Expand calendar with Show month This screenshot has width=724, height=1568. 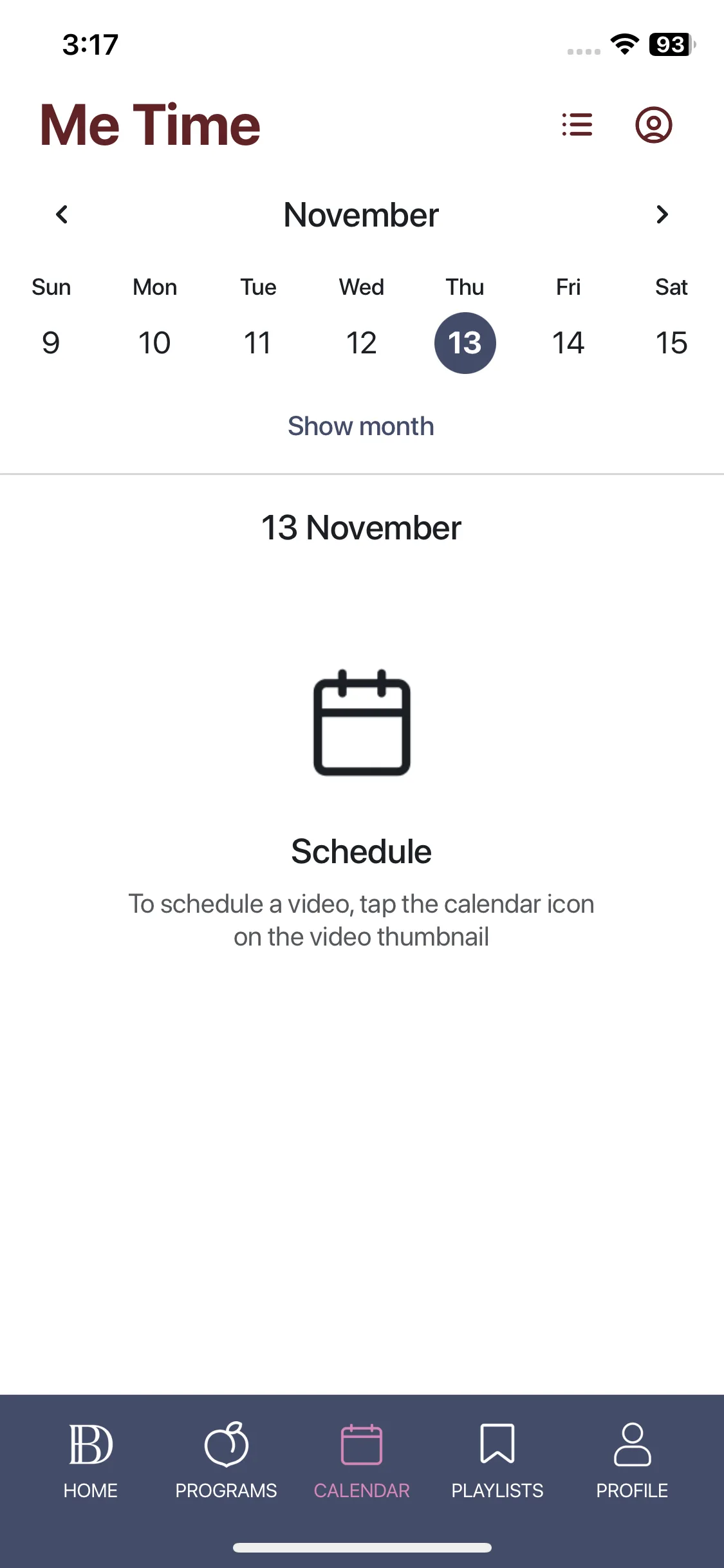361,426
